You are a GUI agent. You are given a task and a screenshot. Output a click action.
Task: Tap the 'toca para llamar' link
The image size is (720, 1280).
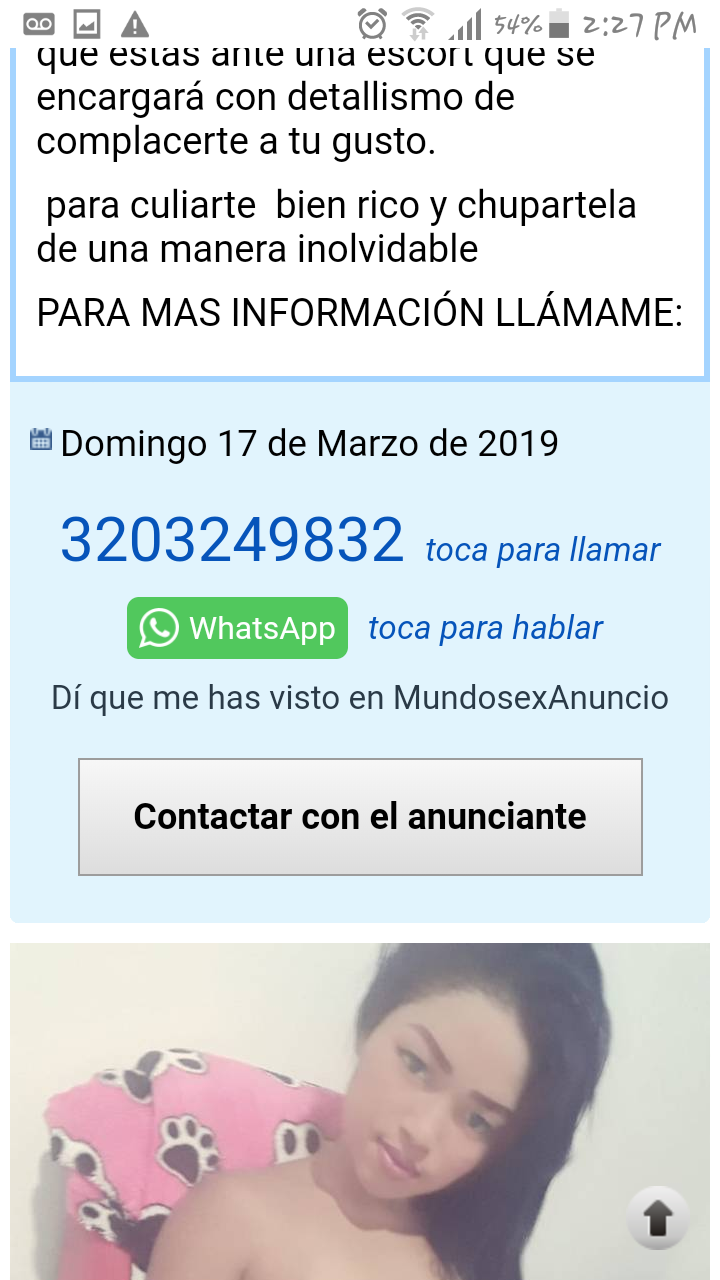(x=542, y=550)
